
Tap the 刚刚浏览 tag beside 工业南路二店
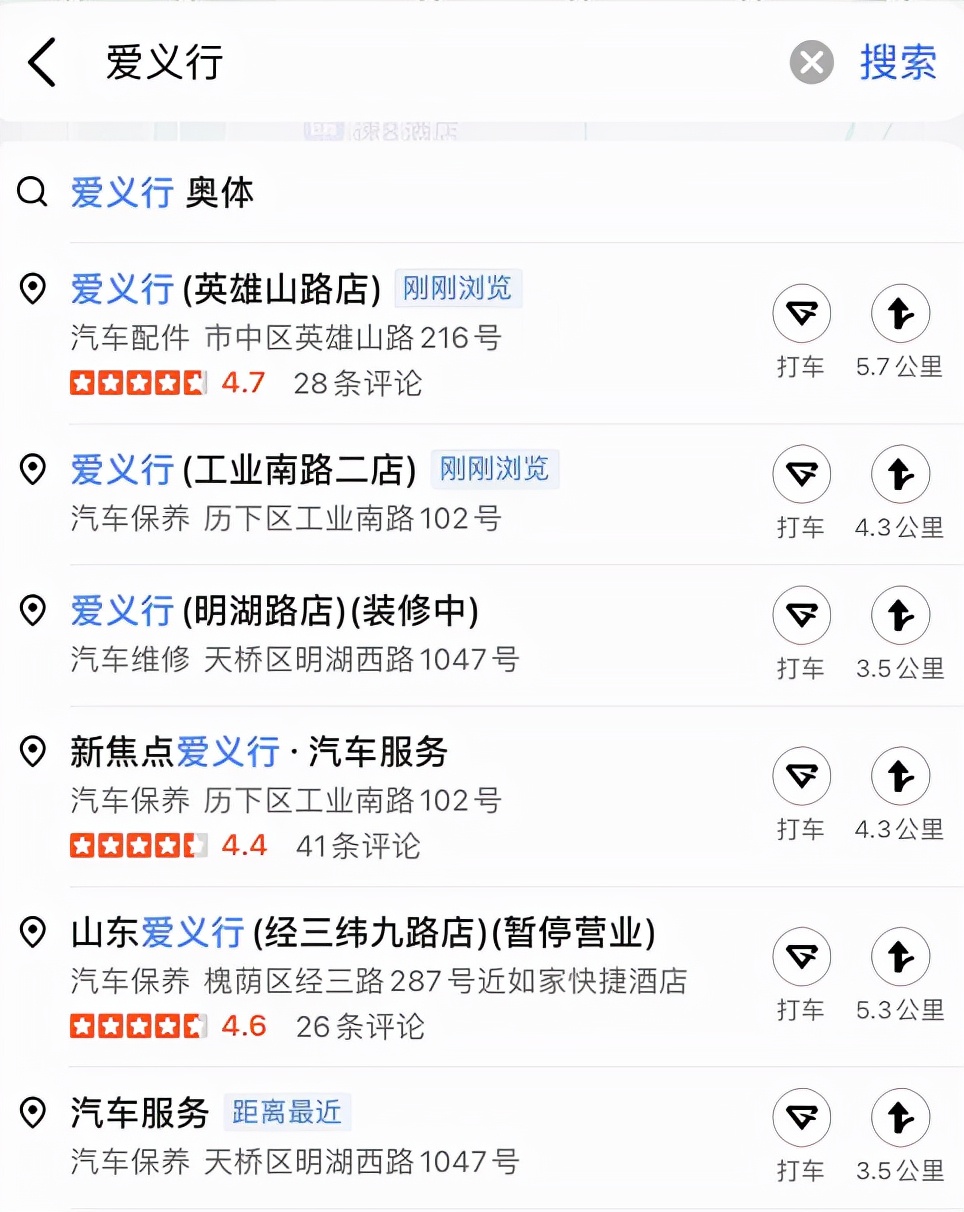click(494, 469)
